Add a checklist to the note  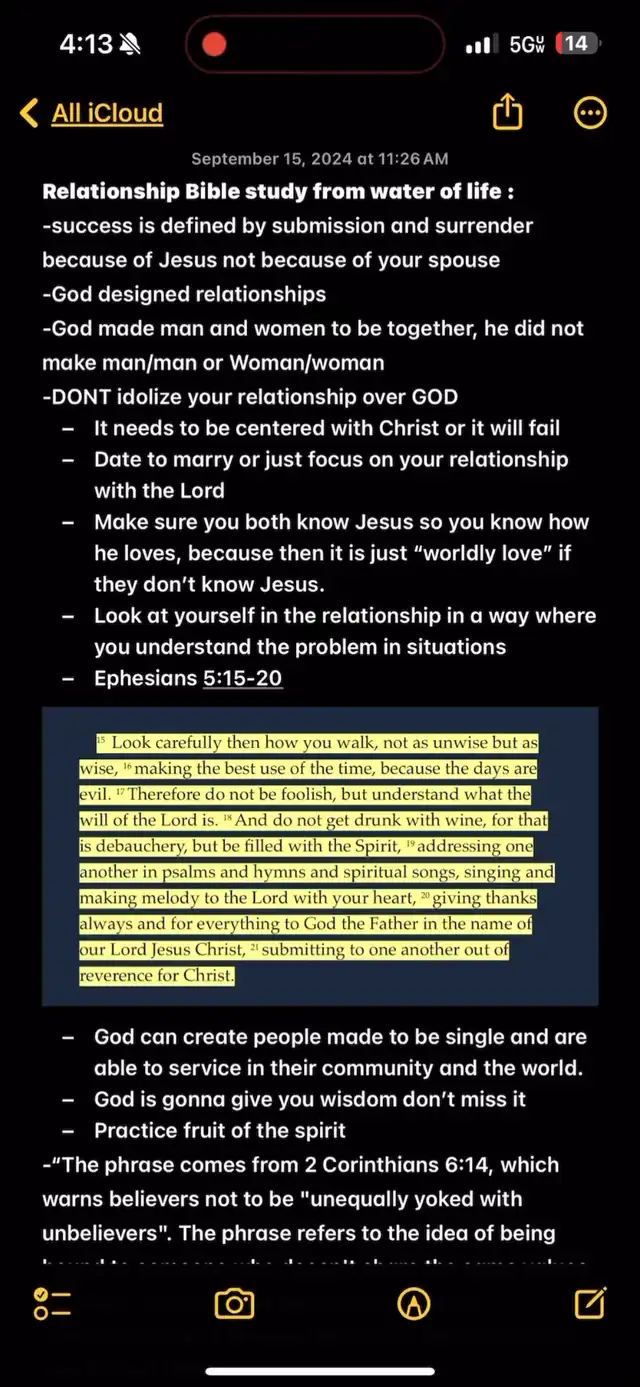52,1303
